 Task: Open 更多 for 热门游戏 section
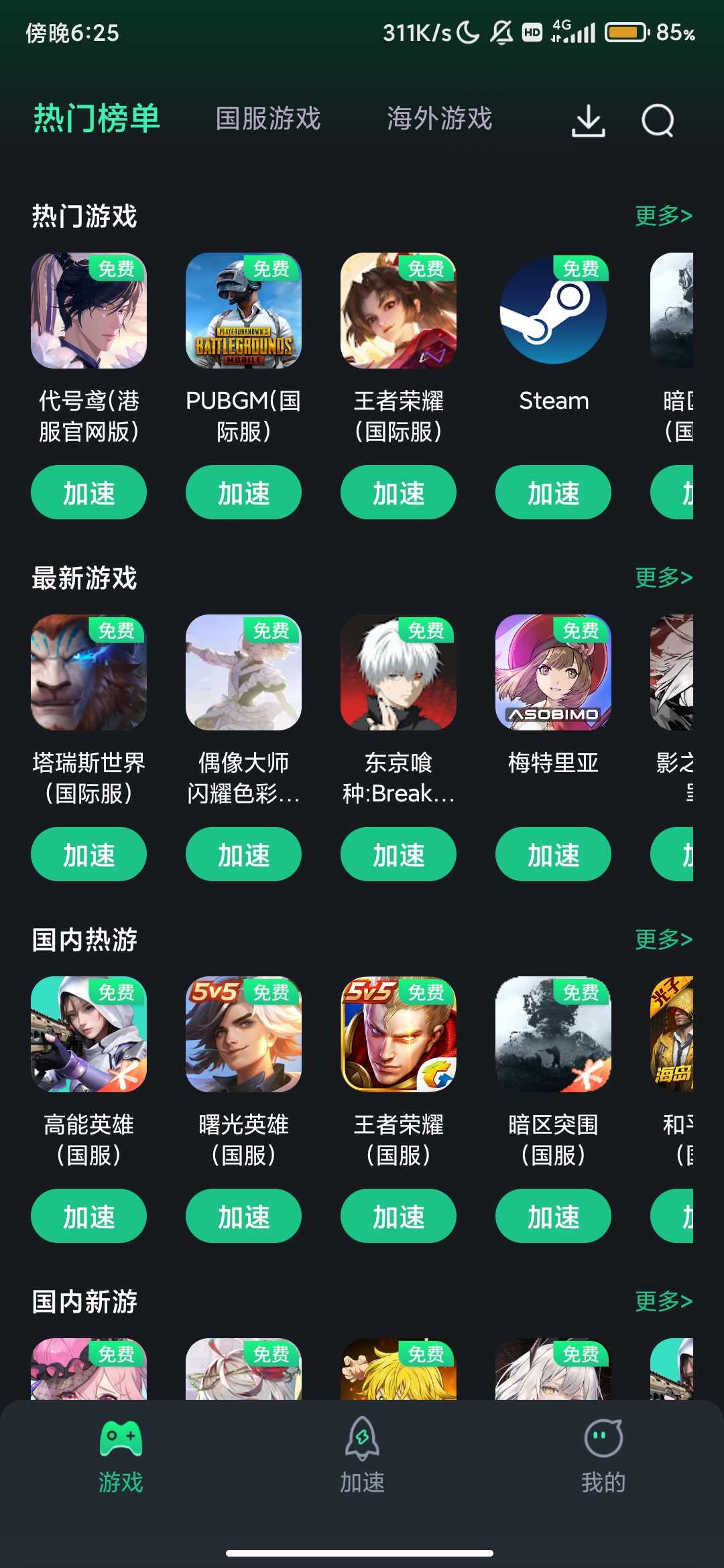click(x=663, y=216)
